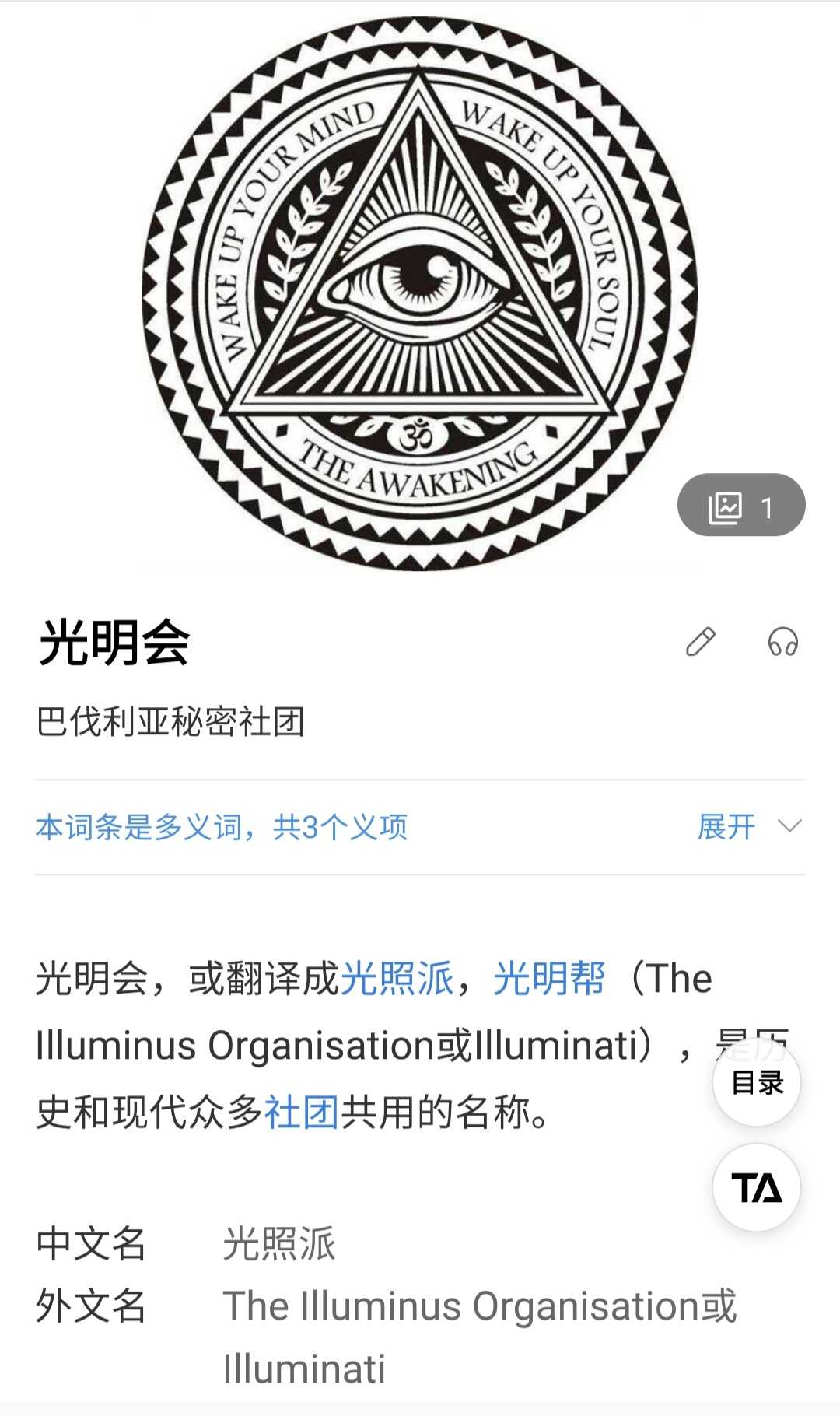The height and width of the screenshot is (1416, 840).
Task: Listen to the entry via headphone icon
Action: tap(782, 643)
